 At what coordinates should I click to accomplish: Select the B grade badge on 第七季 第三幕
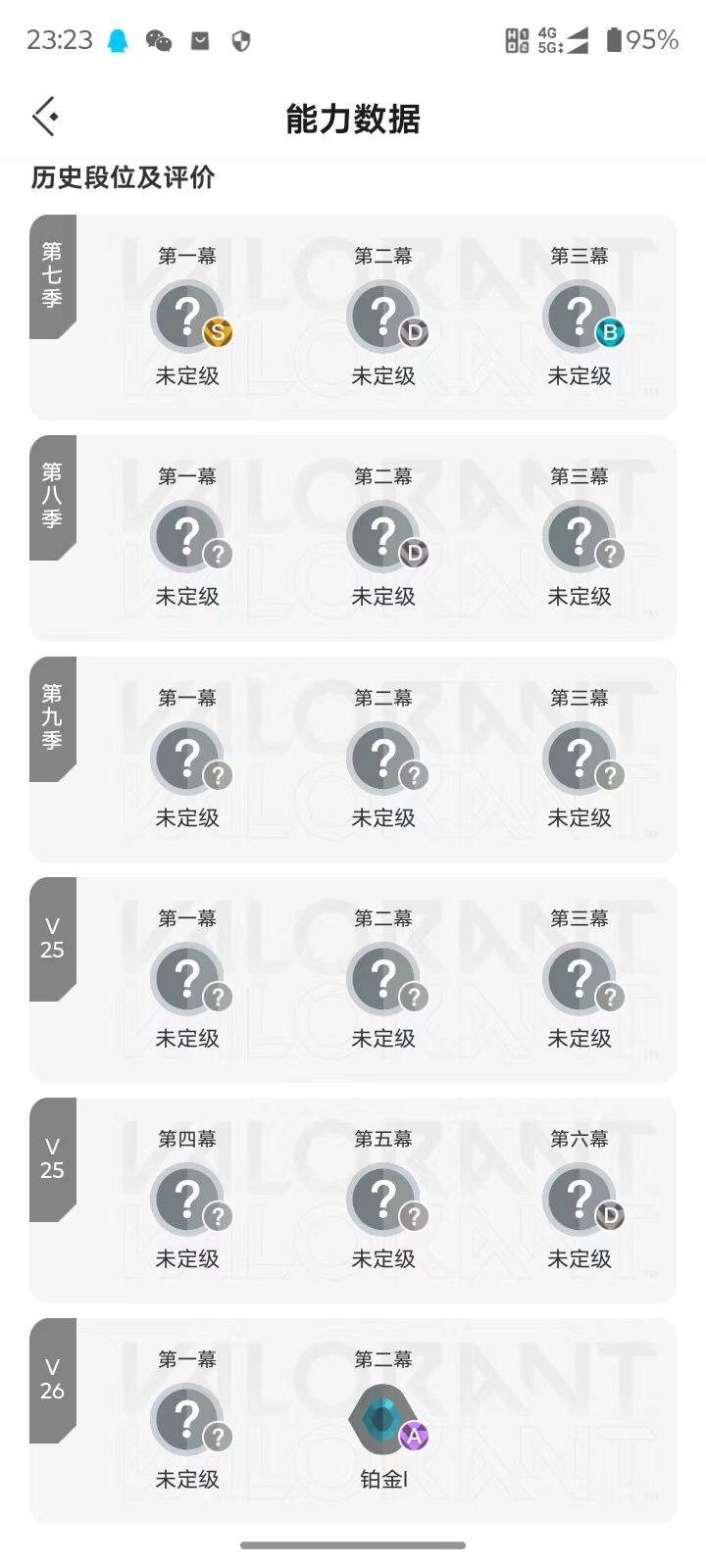pyautogui.click(x=610, y=333)
